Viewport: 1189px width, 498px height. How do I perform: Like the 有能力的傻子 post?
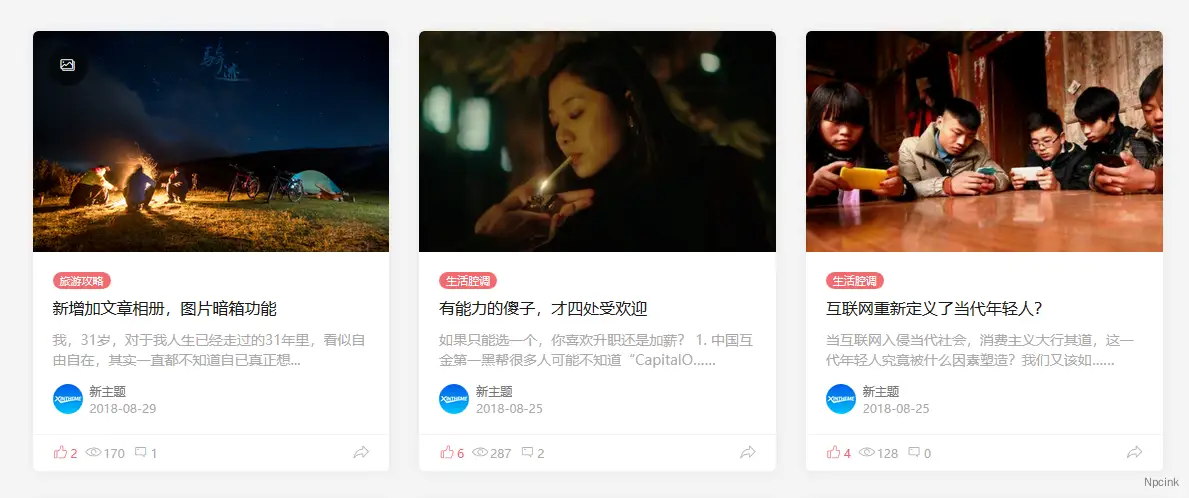click(x=452, y=453)
